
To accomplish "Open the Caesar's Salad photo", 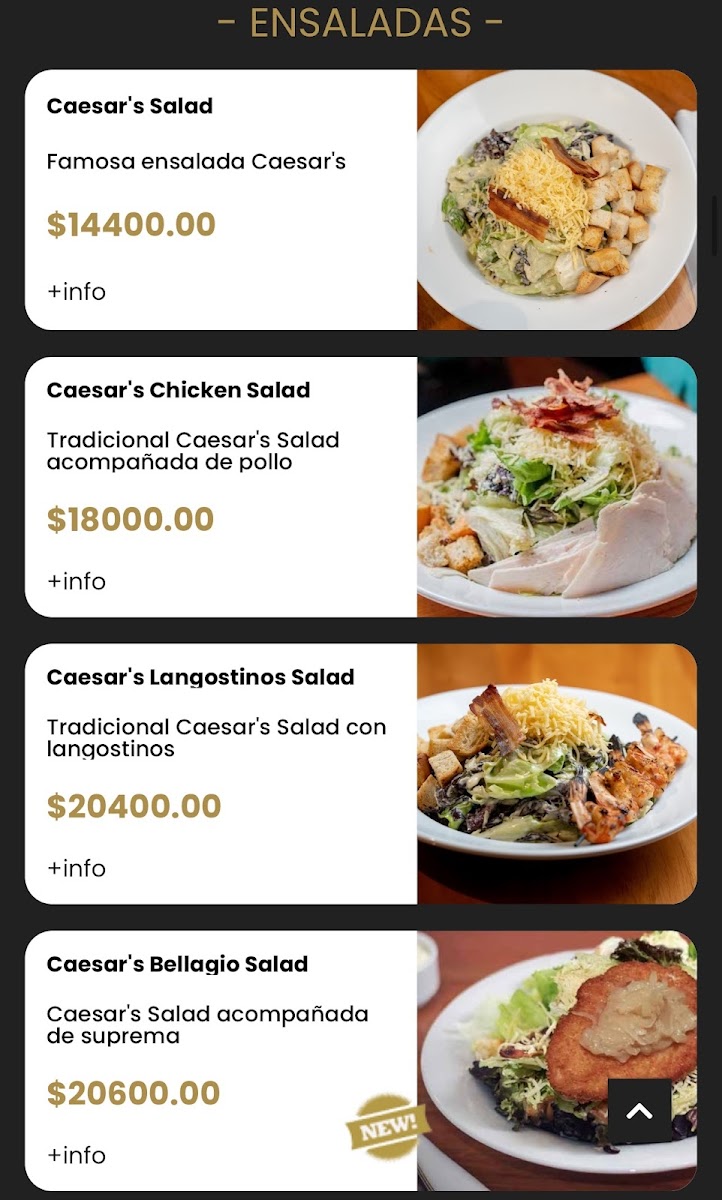I will coord(556,200).
